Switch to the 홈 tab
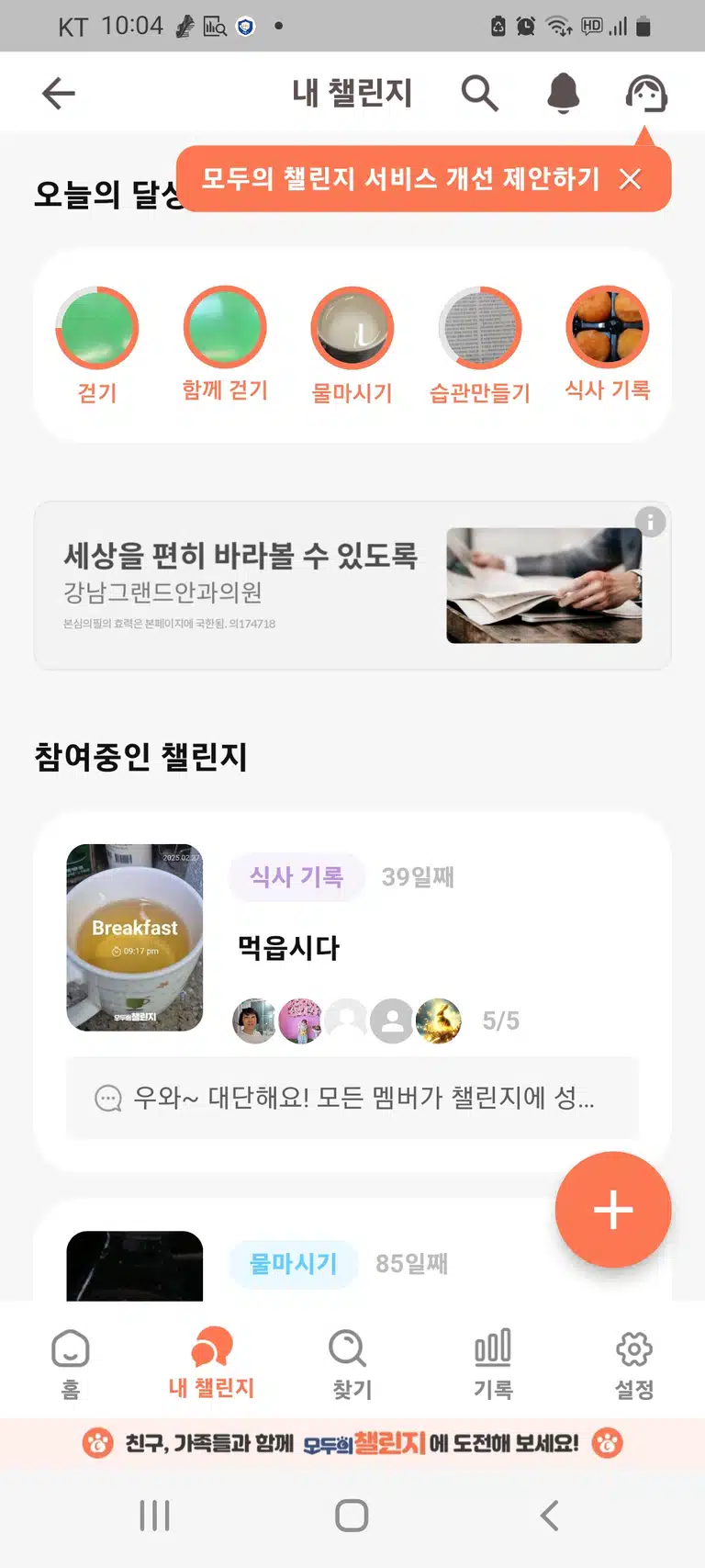 (x=71, y=1363)
